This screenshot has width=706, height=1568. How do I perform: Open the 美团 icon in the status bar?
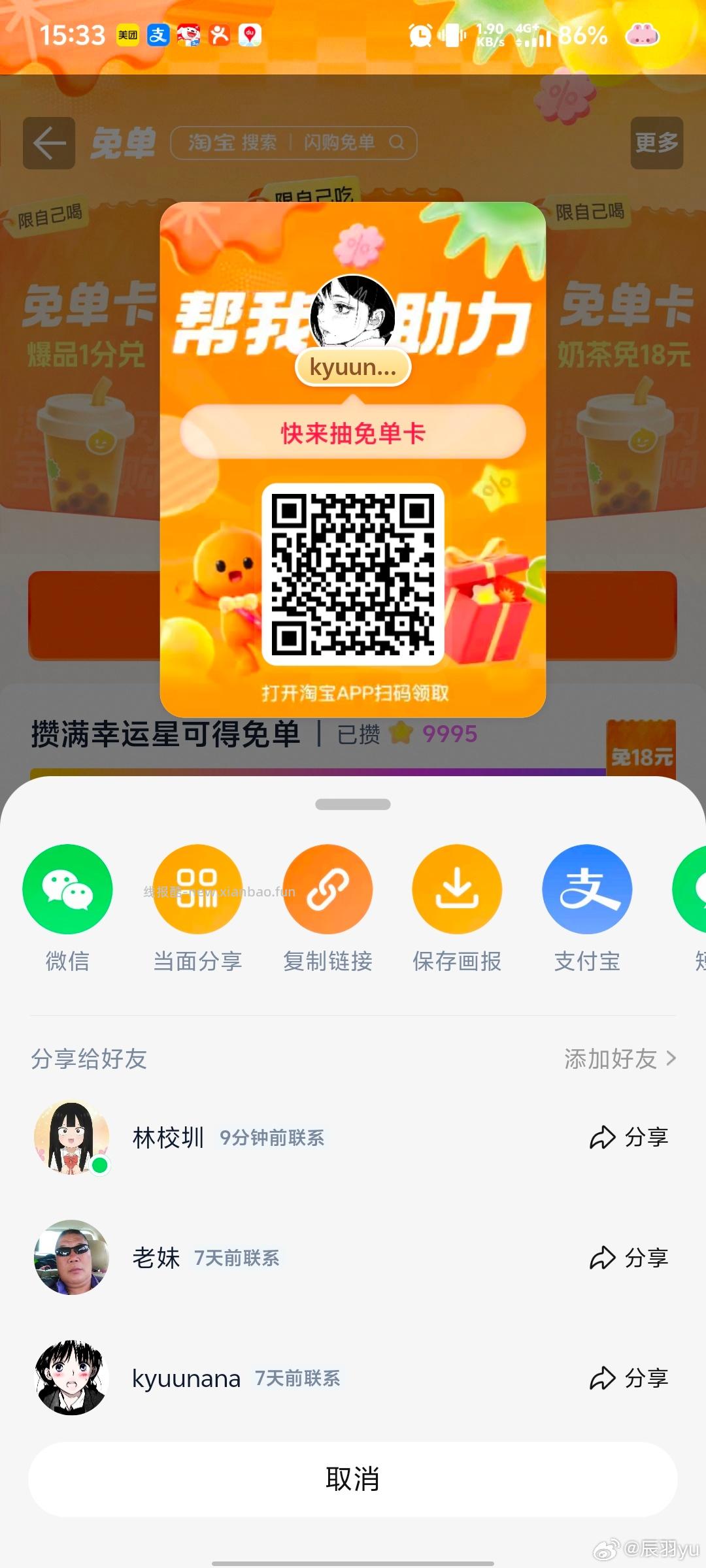[x=128, y=36]
